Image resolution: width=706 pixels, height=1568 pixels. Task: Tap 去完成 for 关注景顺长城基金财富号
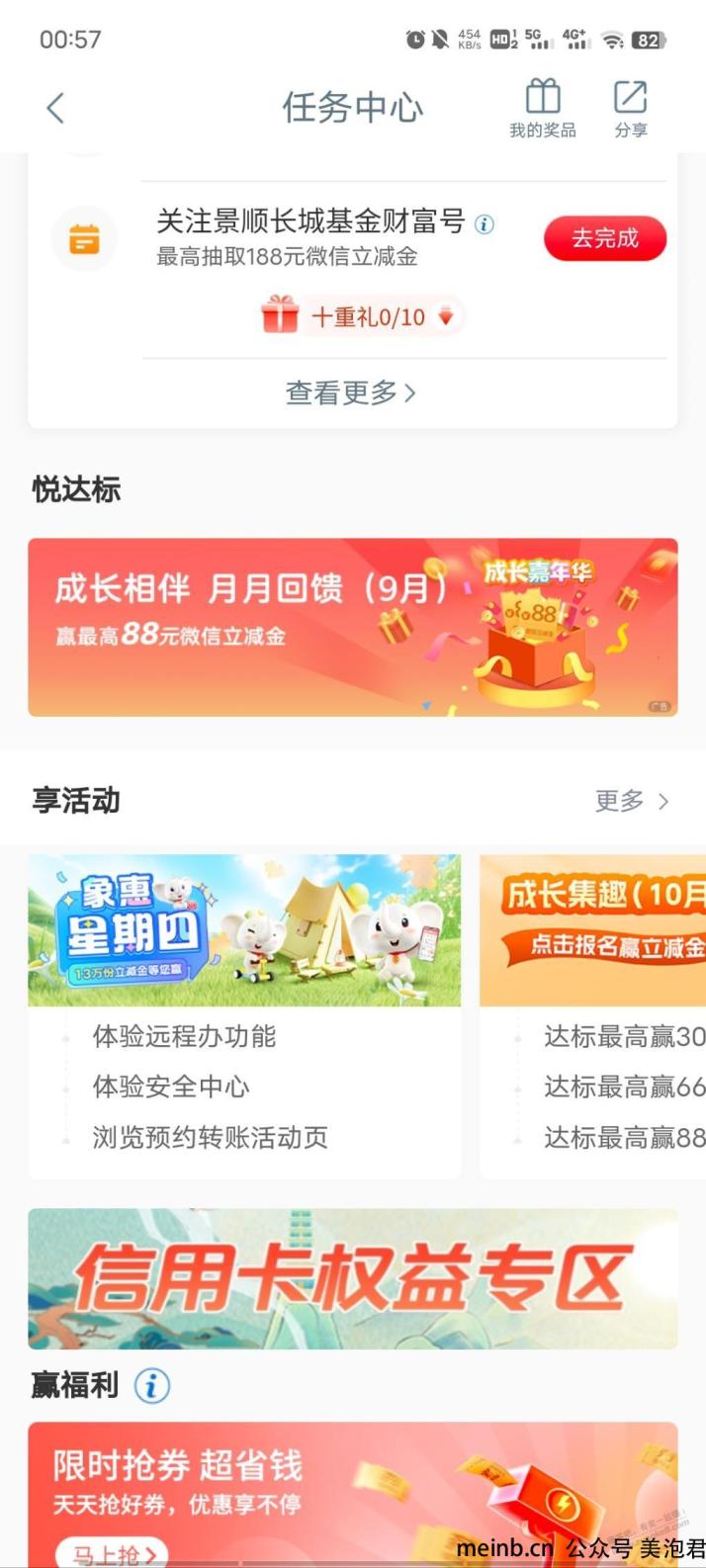(x=604, y=238)
